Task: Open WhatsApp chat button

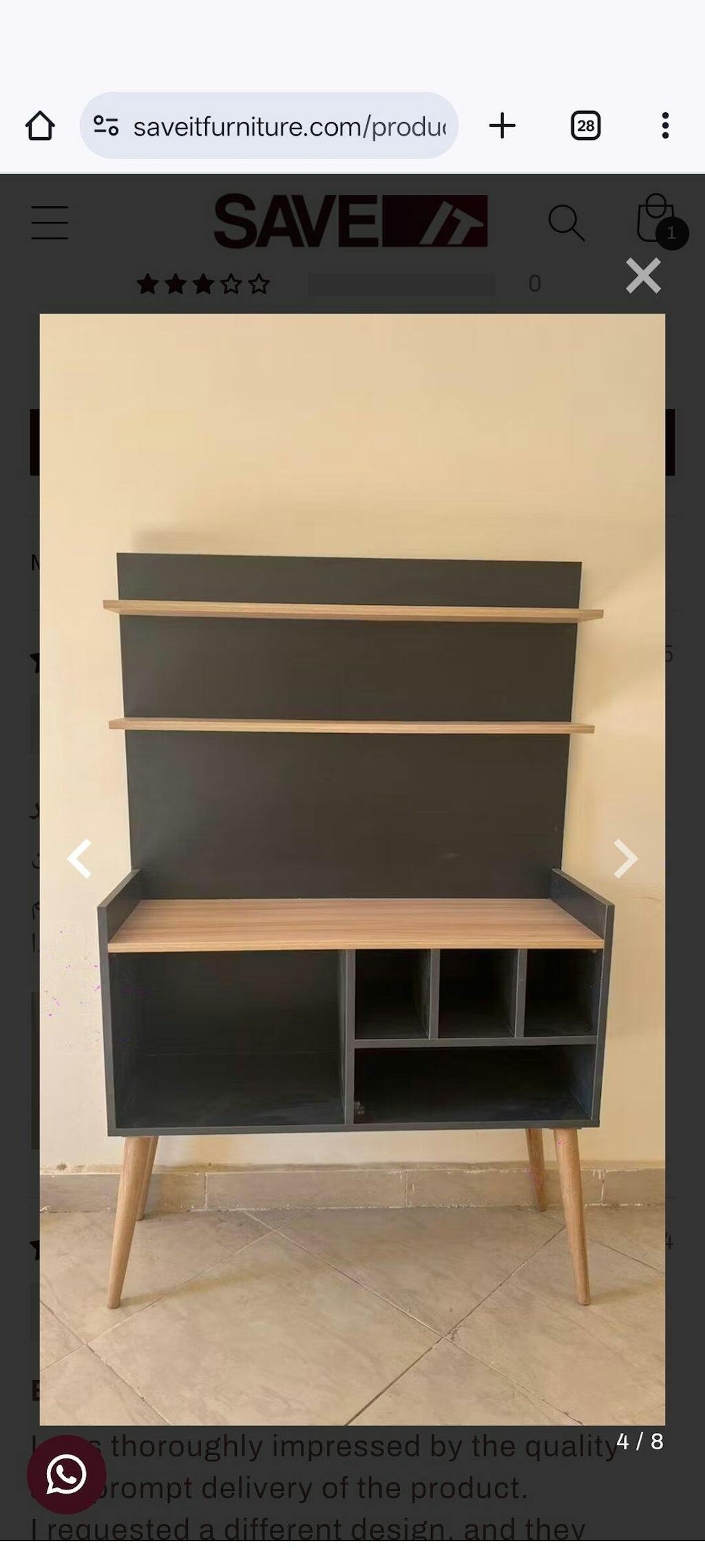Action: coord(66,1474)
